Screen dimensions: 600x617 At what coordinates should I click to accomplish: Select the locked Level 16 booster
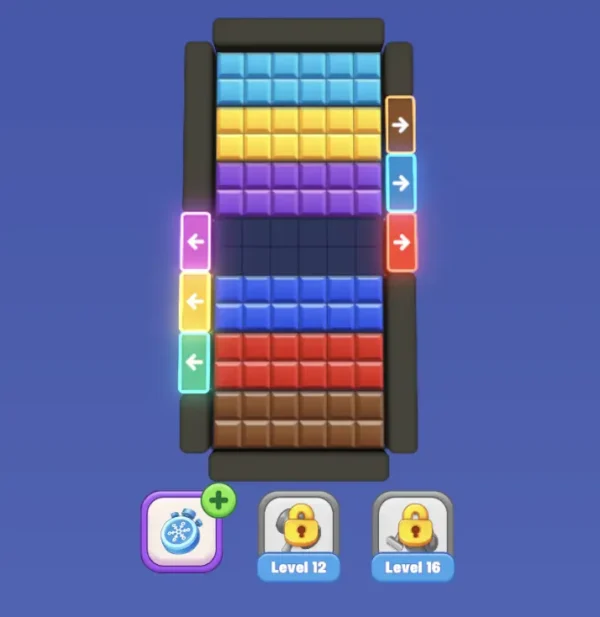412,533
